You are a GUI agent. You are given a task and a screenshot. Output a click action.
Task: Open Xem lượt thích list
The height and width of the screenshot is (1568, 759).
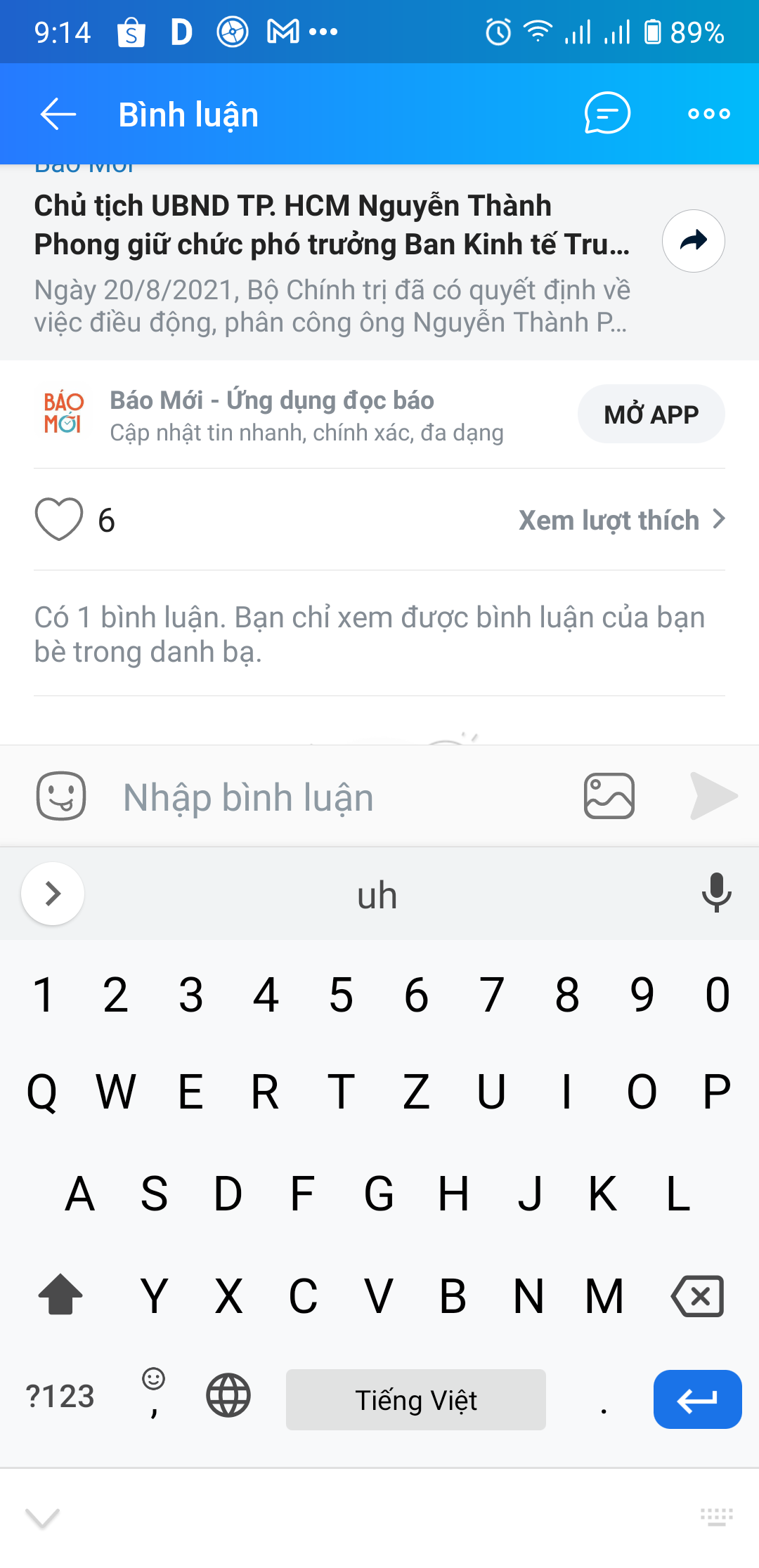tap(621, 520)
